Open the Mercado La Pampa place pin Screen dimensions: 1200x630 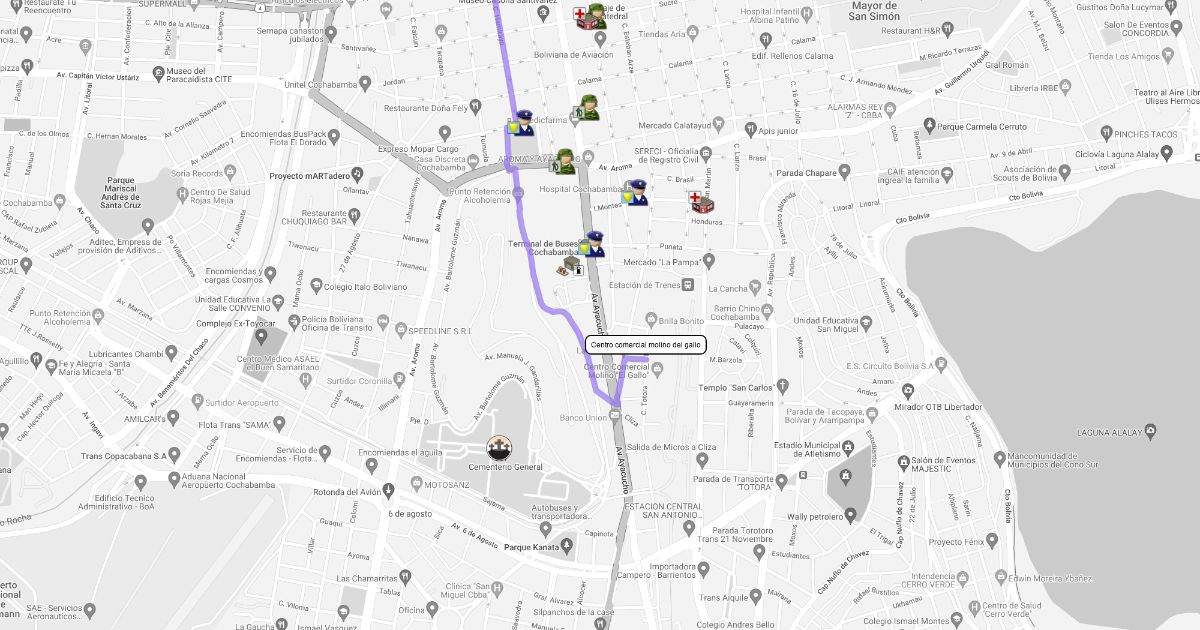click(709, 262)
